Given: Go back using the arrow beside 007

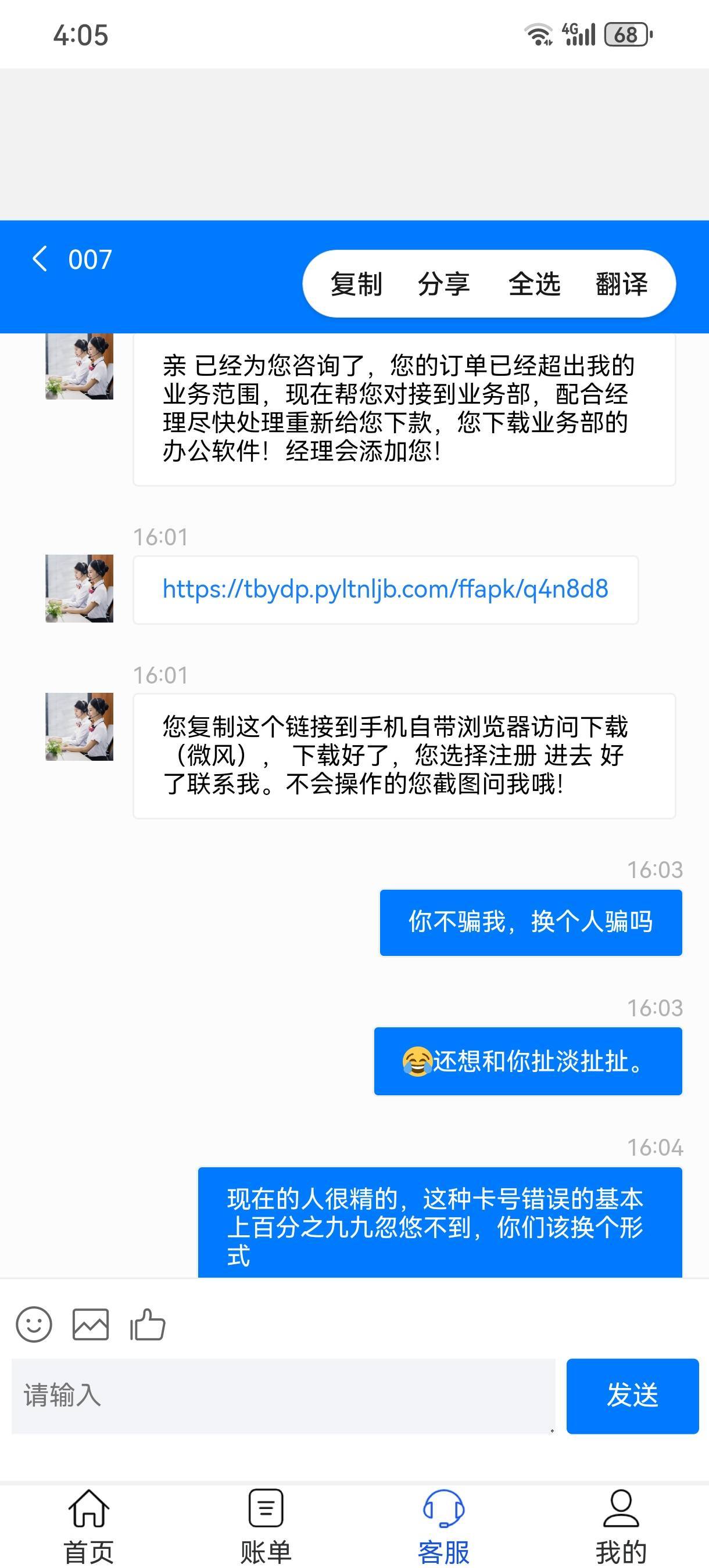Looking at the screenshot, I should point(40,258).
